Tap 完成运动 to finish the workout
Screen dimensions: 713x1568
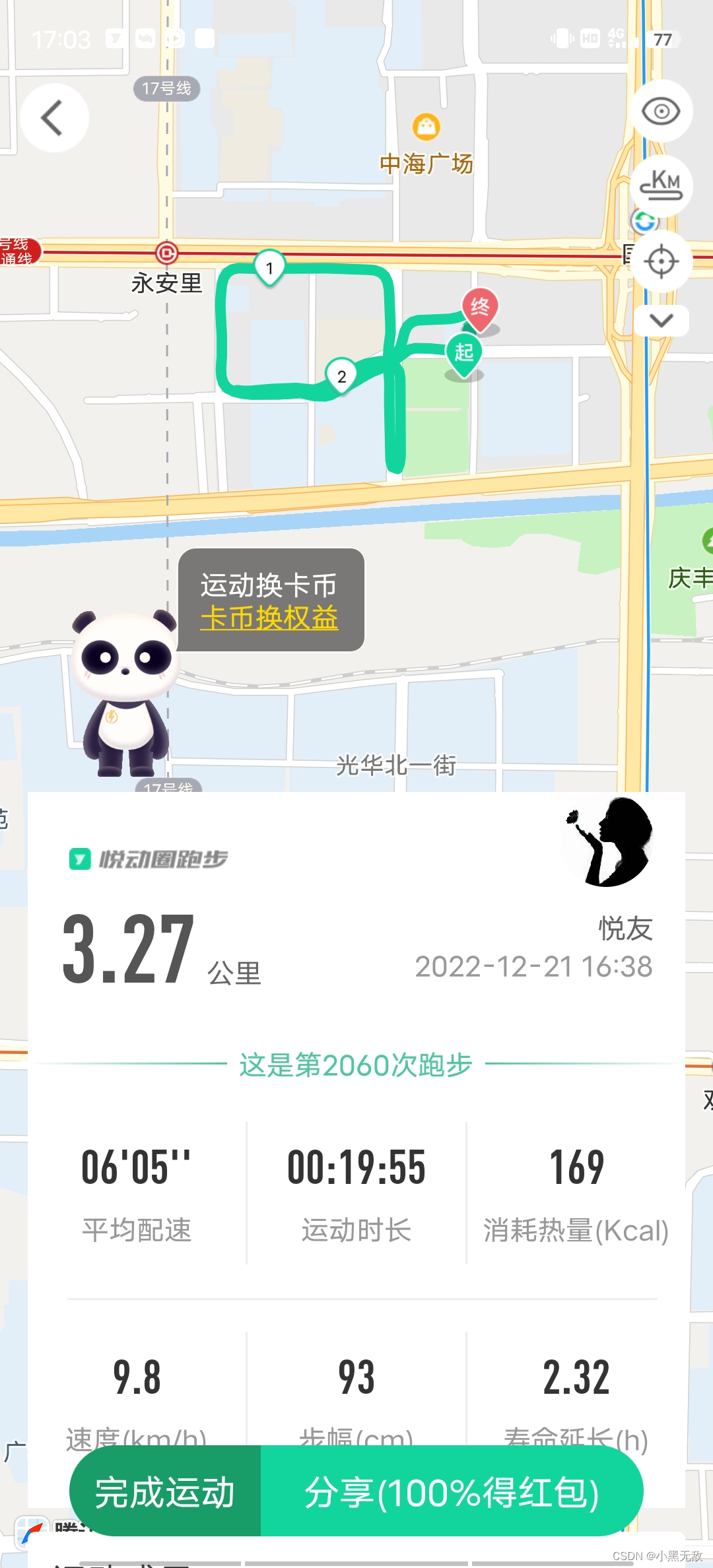[165, 1492]
